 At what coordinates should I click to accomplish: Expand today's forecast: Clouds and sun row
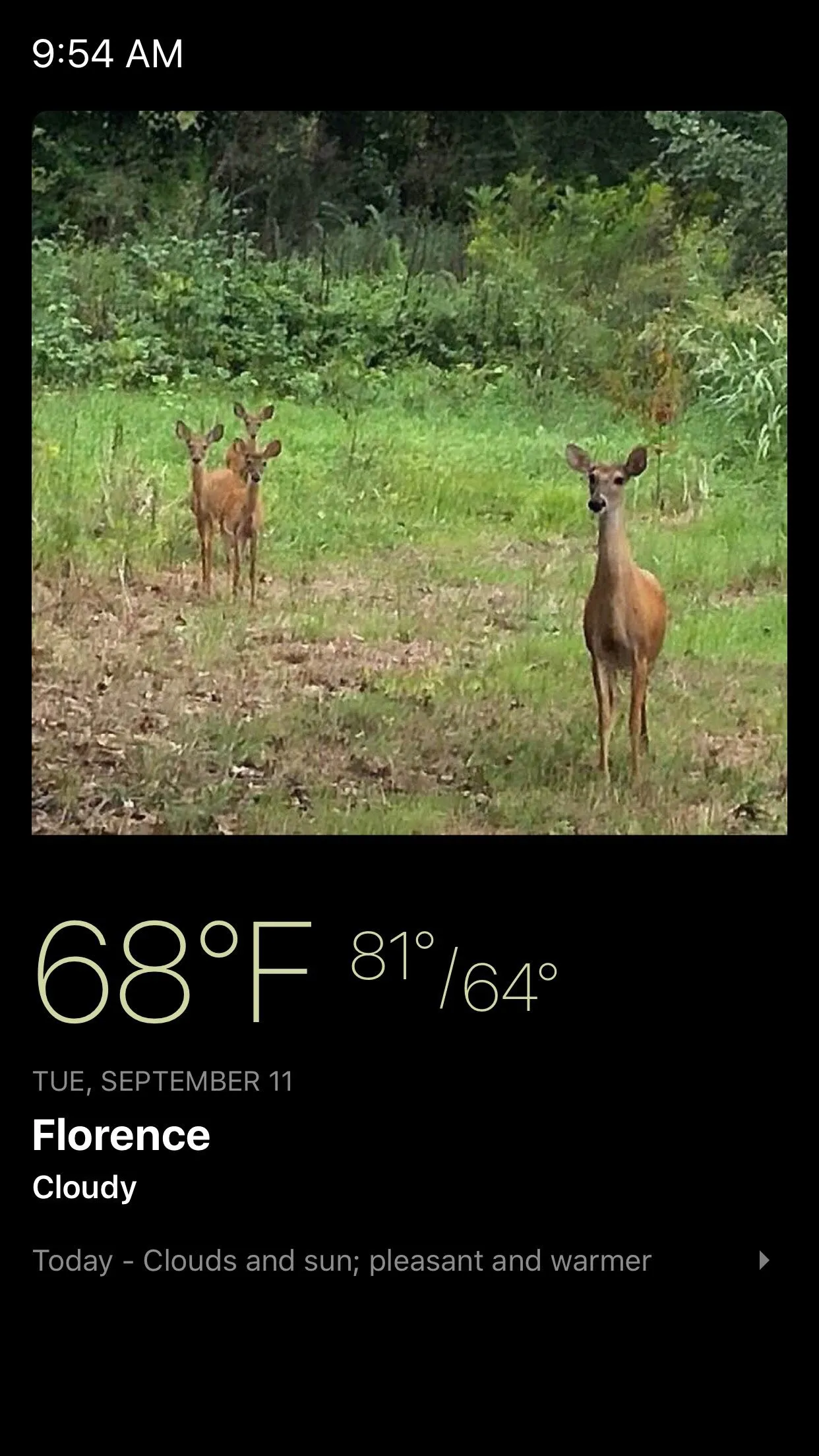(x=764, y=1260)
